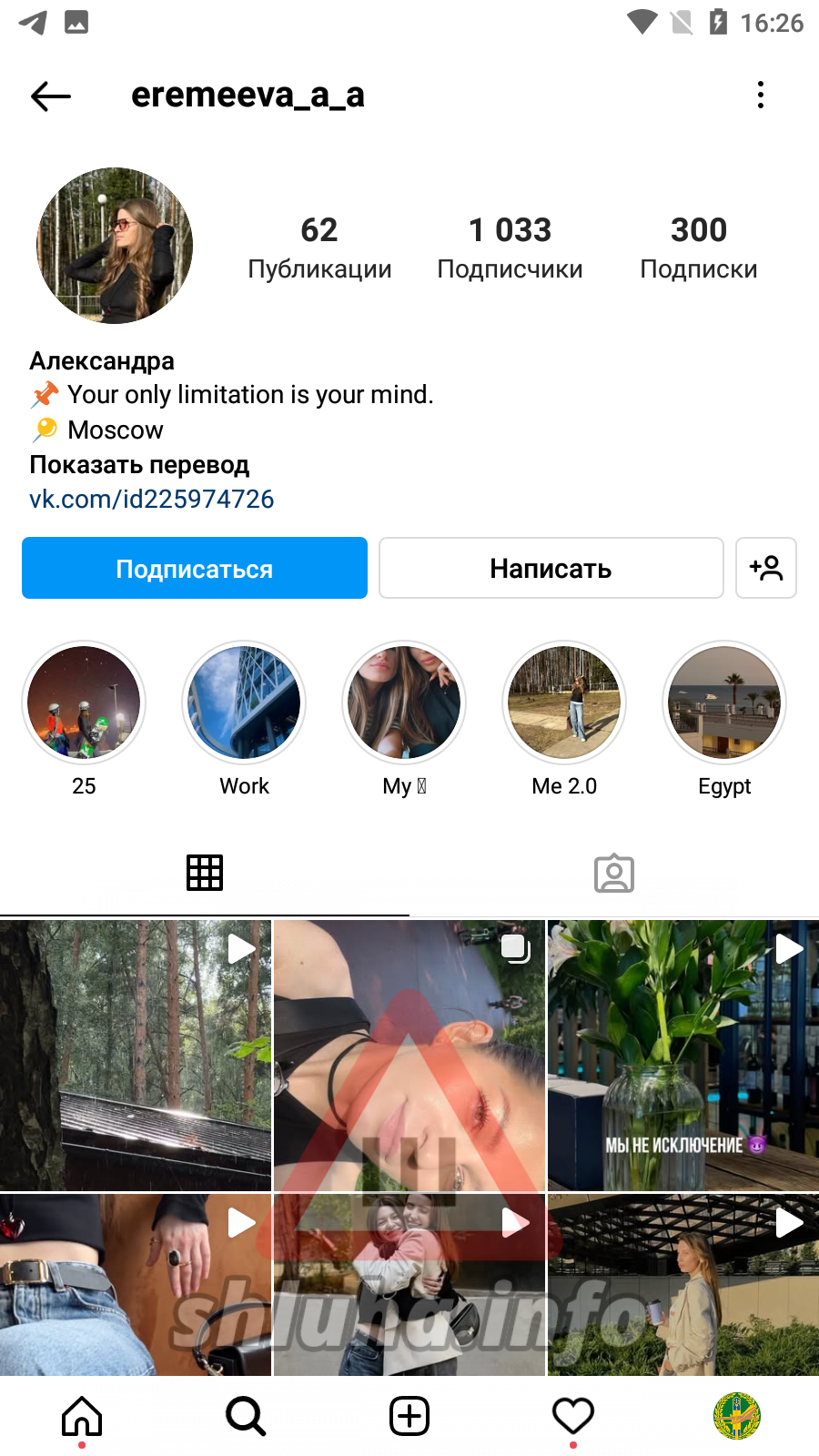
Task: Create a new post with plus icon
Action: 409,1416
